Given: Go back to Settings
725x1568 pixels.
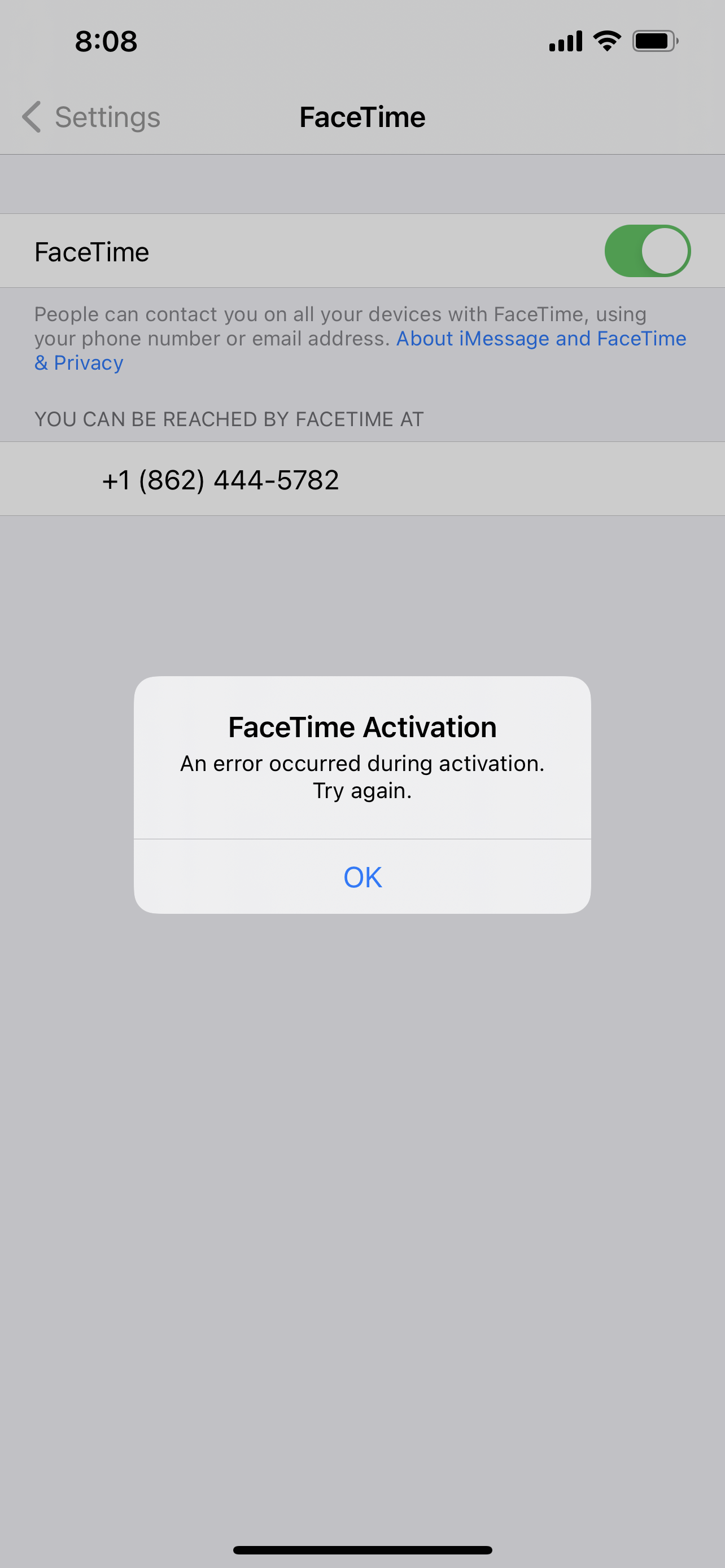Looking at the screenshot, I should [91, 117].
